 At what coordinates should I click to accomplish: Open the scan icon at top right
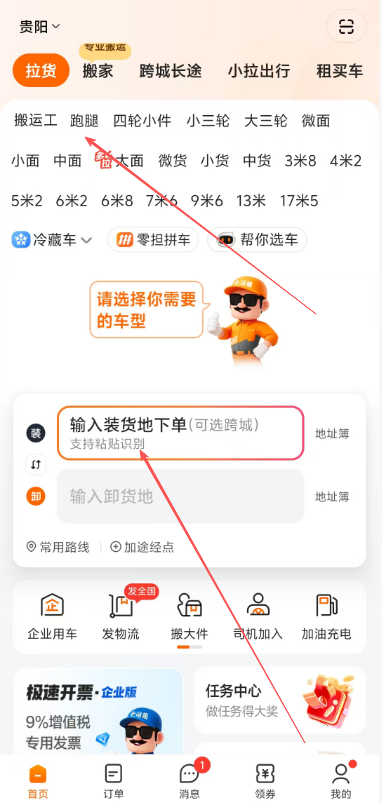346,26
